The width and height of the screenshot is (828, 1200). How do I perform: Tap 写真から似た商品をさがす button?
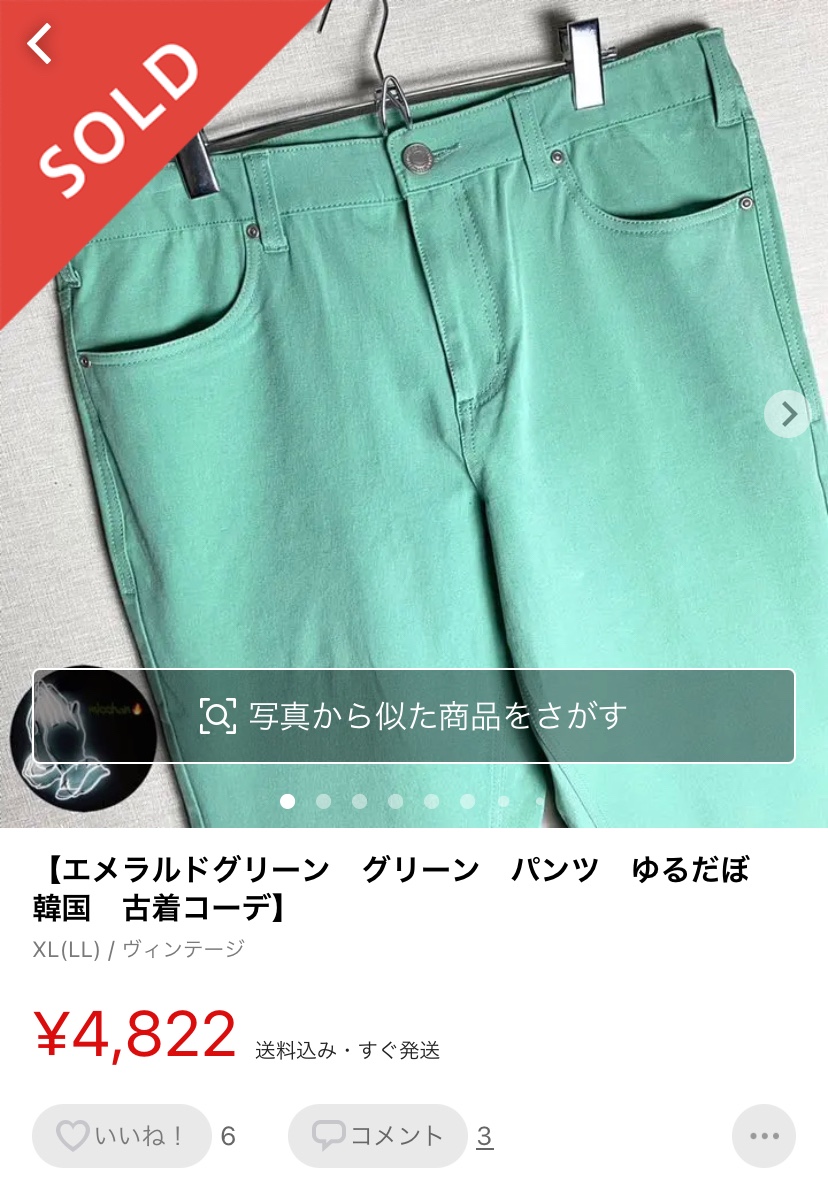click(414, 716)
